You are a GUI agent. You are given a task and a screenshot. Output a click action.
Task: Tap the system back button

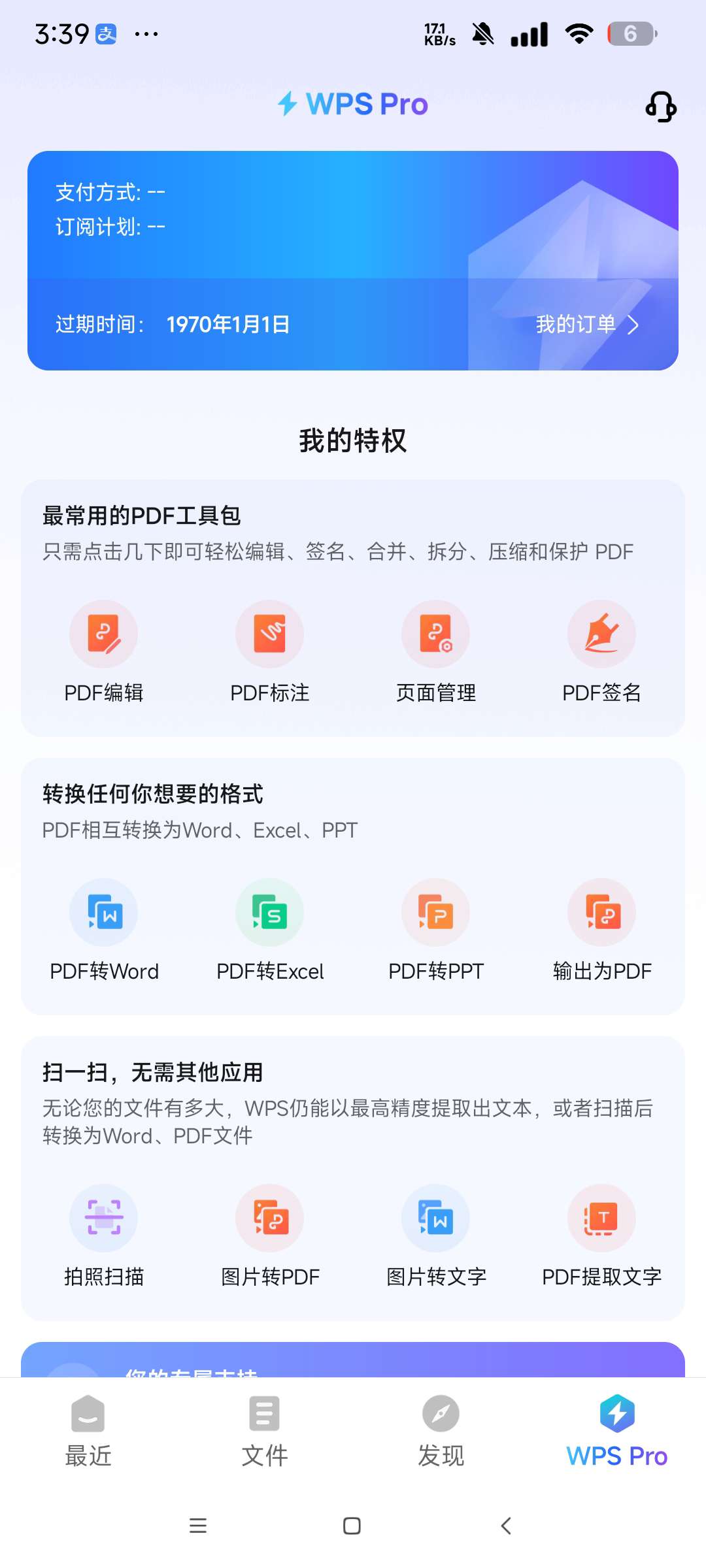click(506, 1526)
